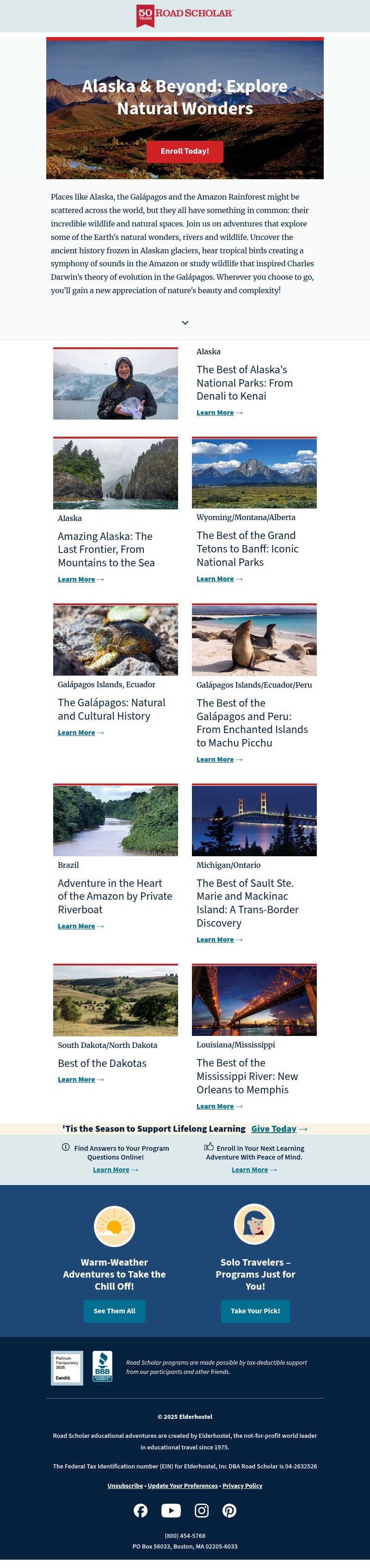Screen dimensions: 370x1568
Task: Open Learn More for Best of the Dakotas
Action: coord(77,1080)
